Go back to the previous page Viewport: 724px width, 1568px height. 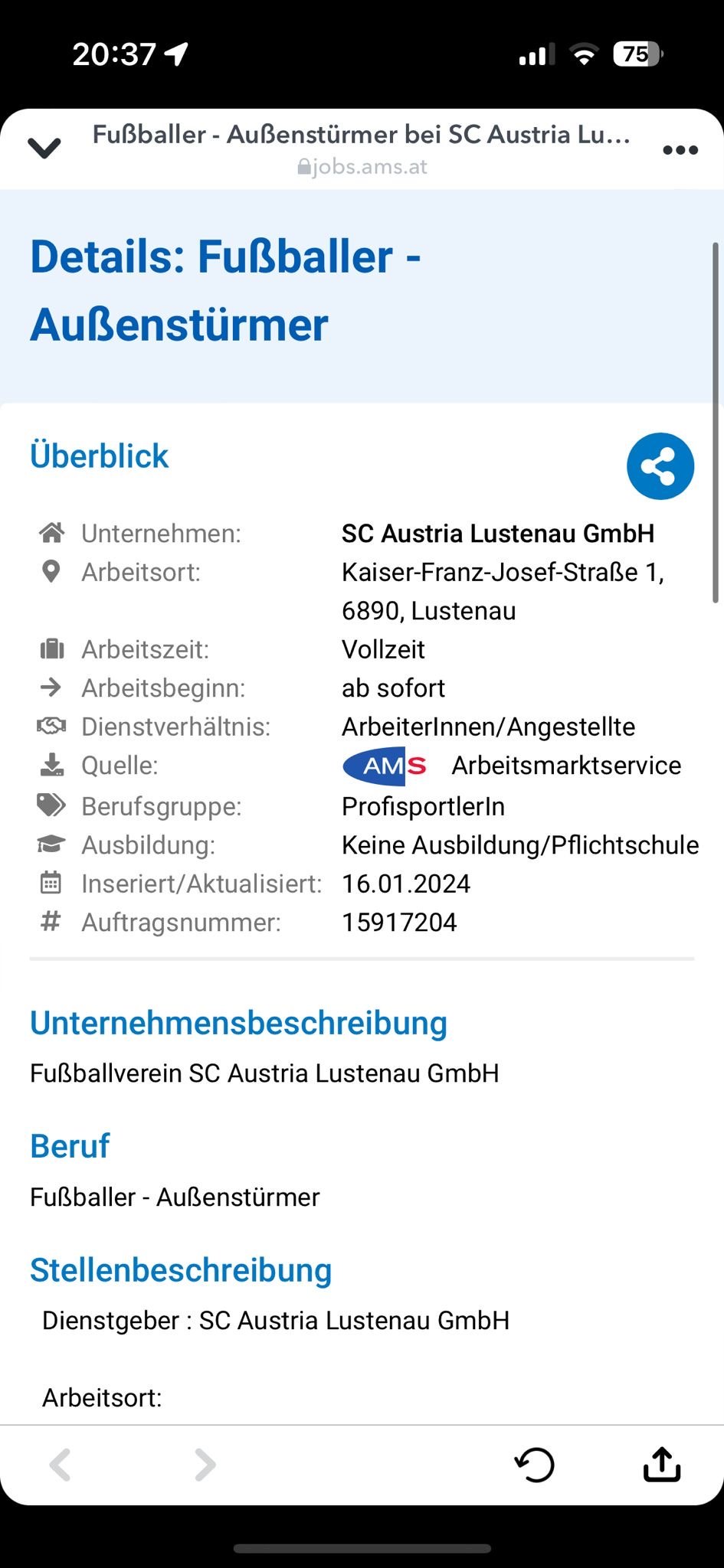coord(60,1465)
